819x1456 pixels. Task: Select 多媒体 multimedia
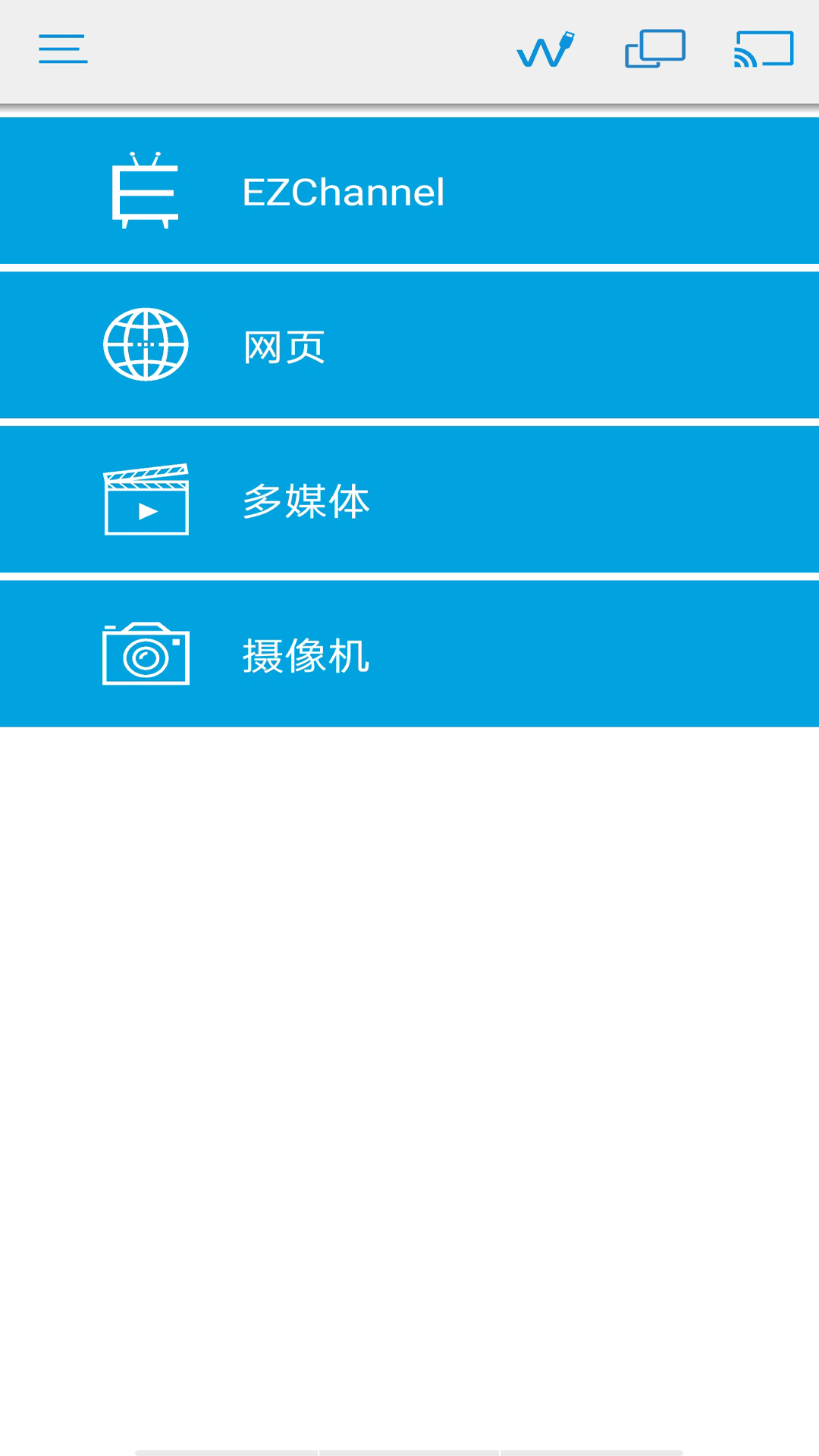click(409, 500)
